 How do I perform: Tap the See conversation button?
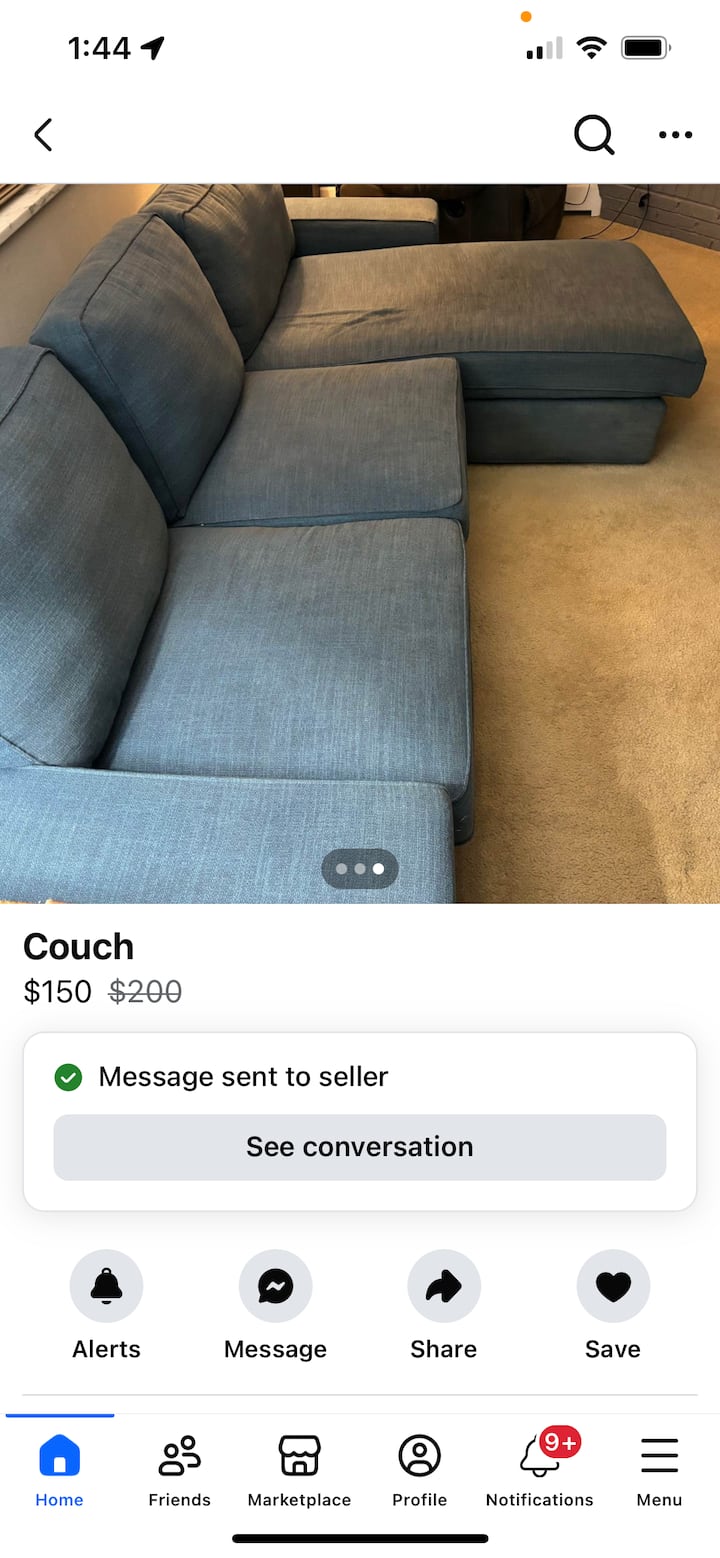360,1147
